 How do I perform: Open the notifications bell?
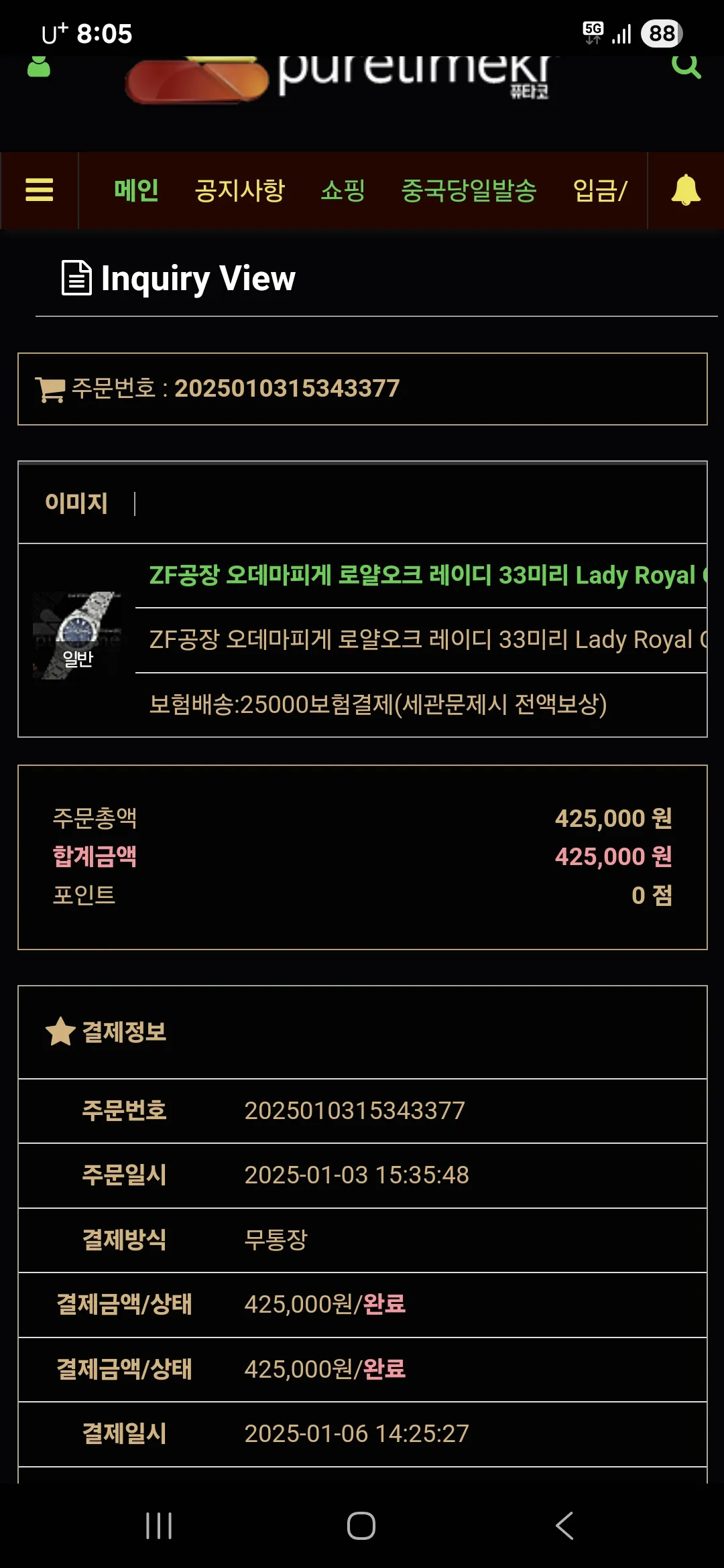(685, 190)
